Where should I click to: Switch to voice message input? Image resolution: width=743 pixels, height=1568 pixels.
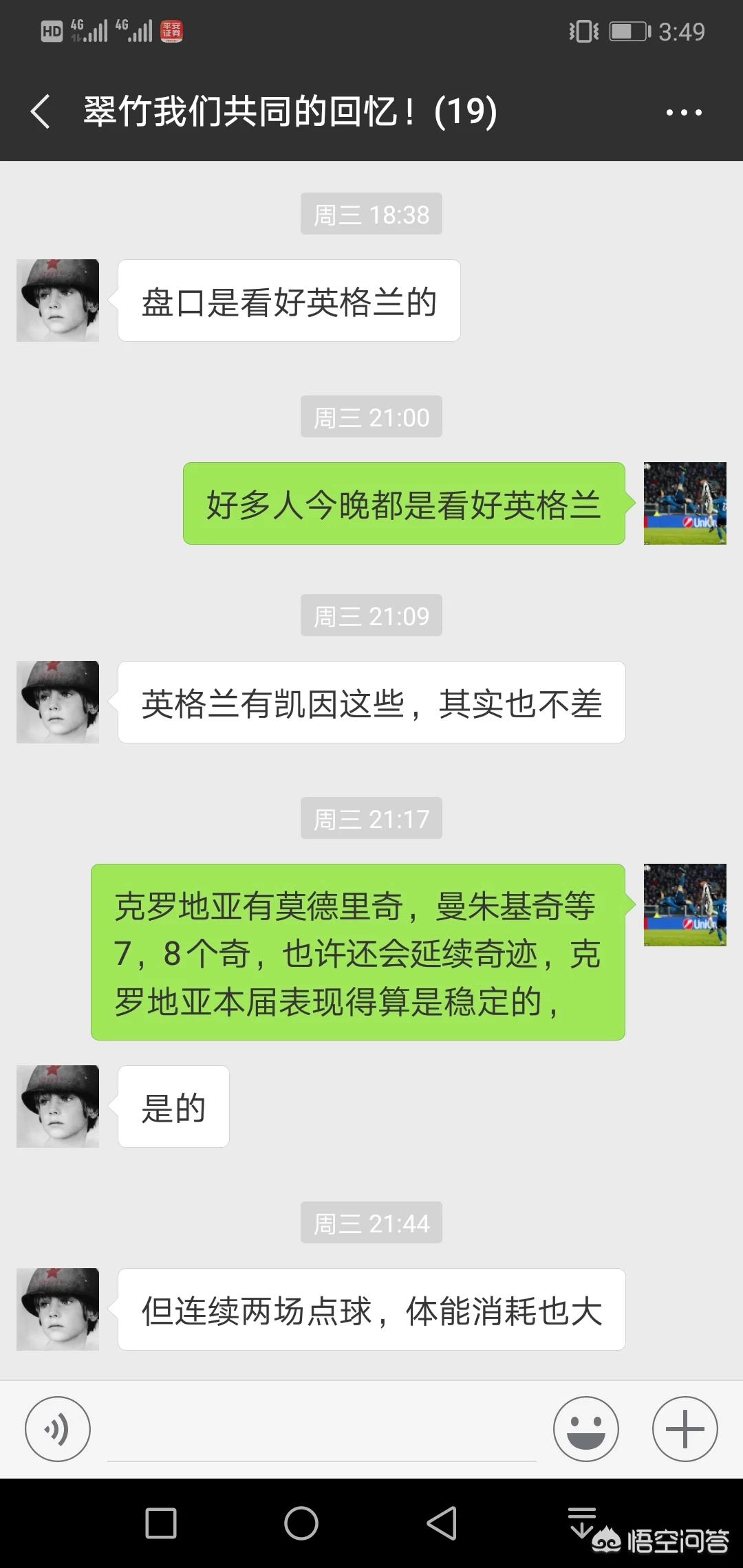[58, 1428]
